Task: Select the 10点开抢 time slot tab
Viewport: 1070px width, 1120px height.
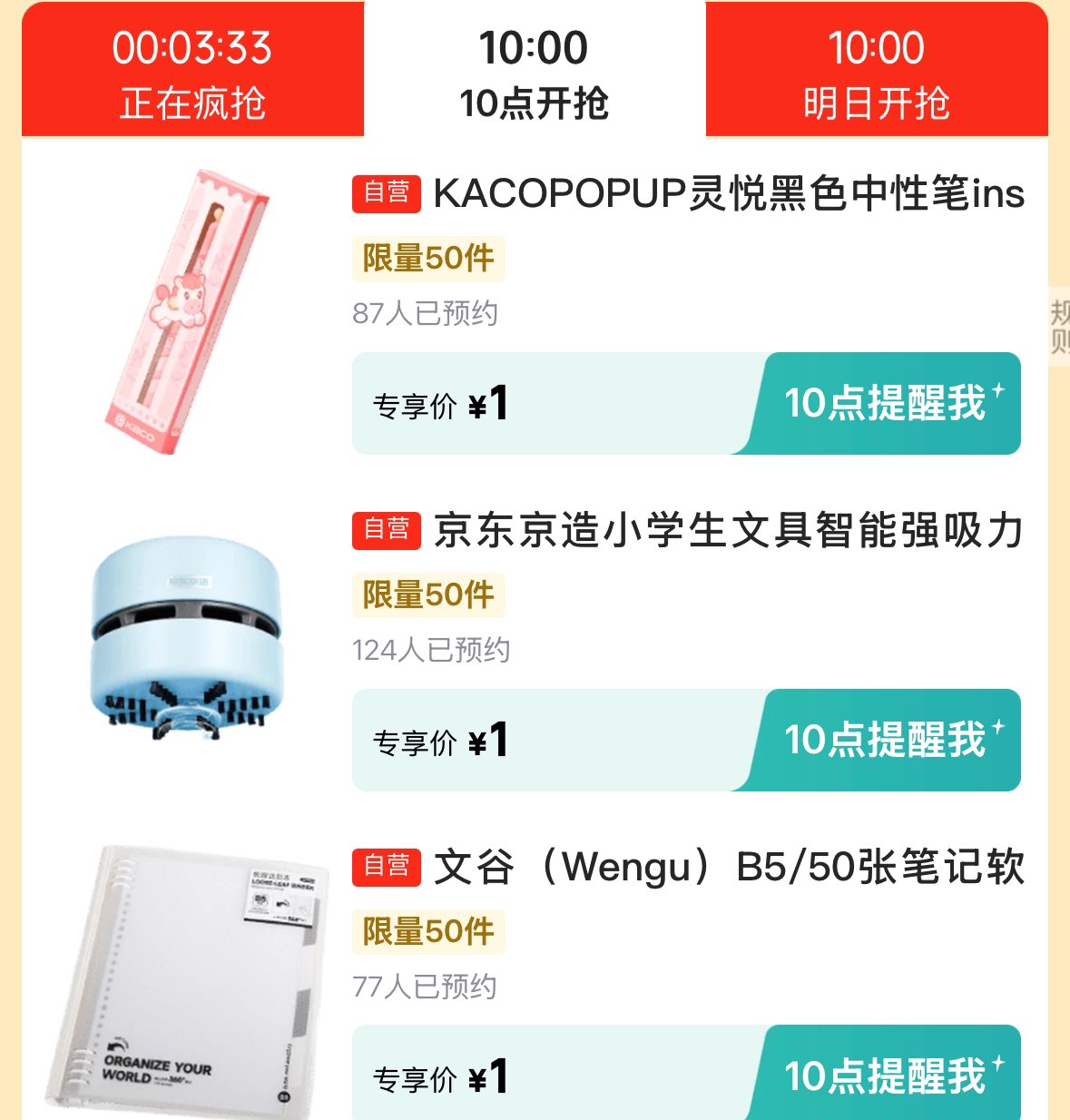Action: pos(534,73)
